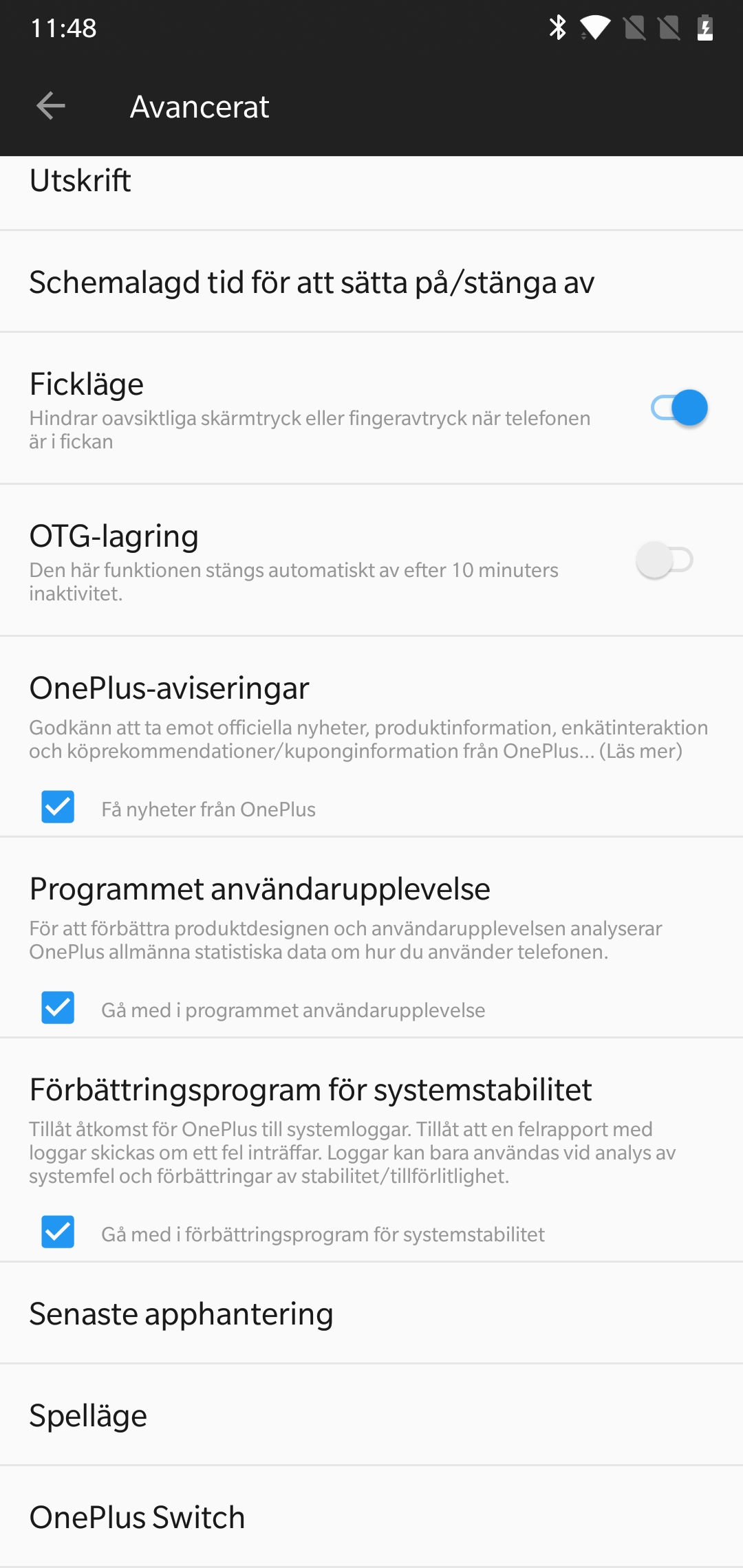
Task: Open the Spelläge settings
Action: [371, 1415]
